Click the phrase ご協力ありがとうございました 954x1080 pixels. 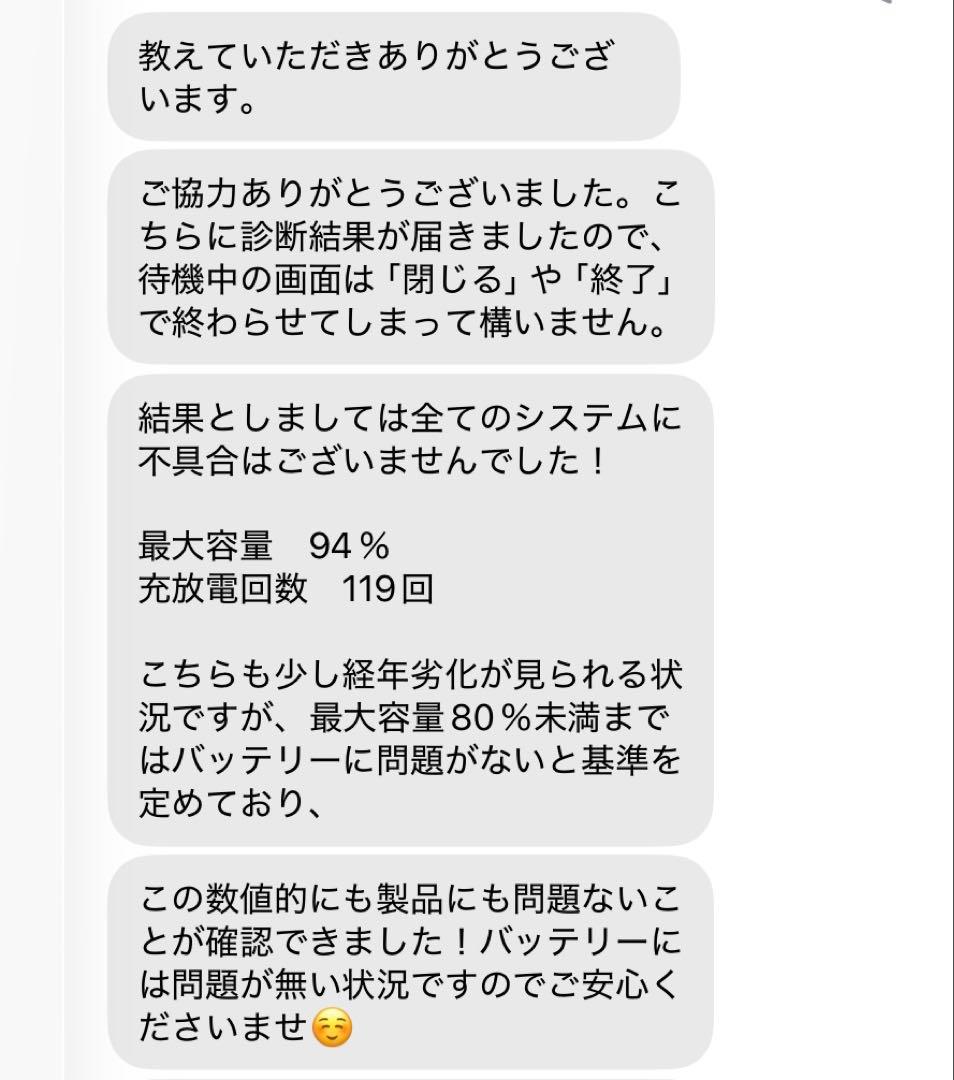[x=390, y=195]
